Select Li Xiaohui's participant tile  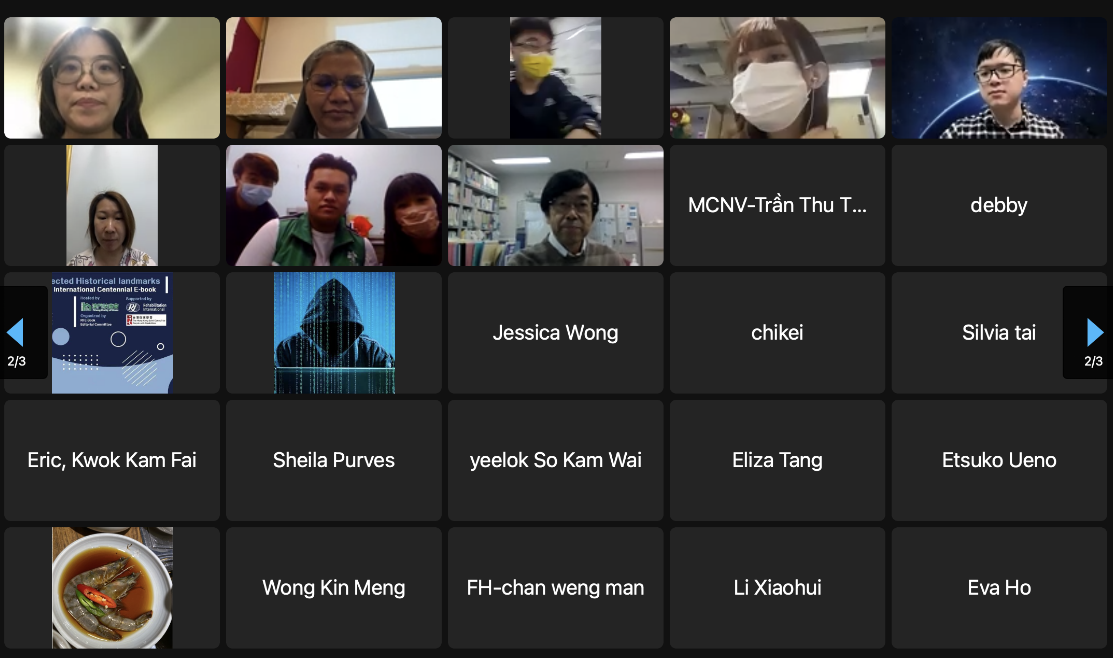[777, 587]
